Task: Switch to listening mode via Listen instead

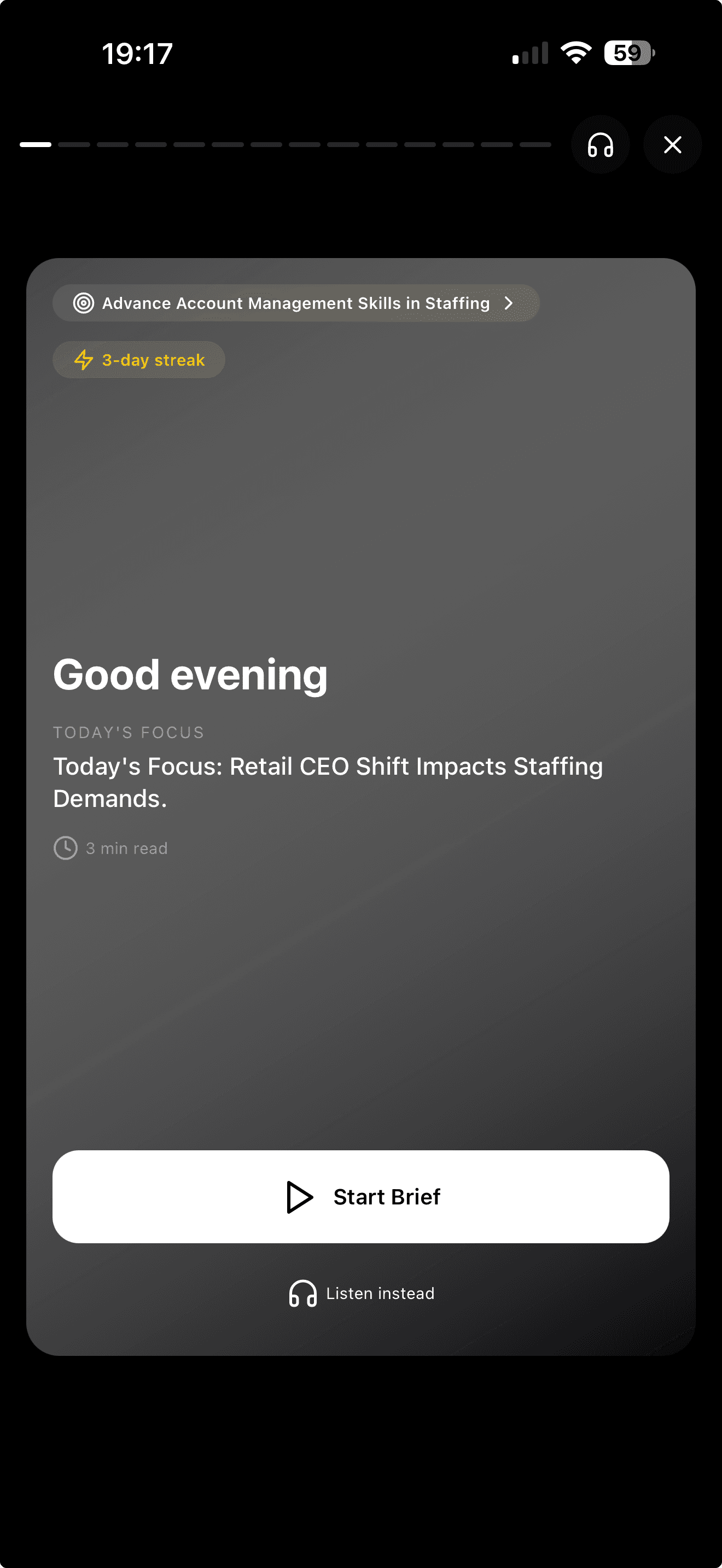Action: pyautogui.click(x=361, y=1293)
